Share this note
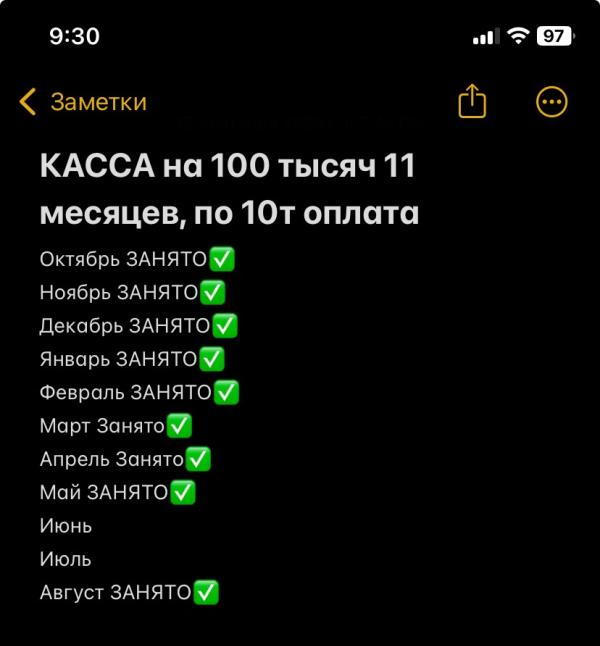This screenshot has height=646, width=600. coord(472,101)
